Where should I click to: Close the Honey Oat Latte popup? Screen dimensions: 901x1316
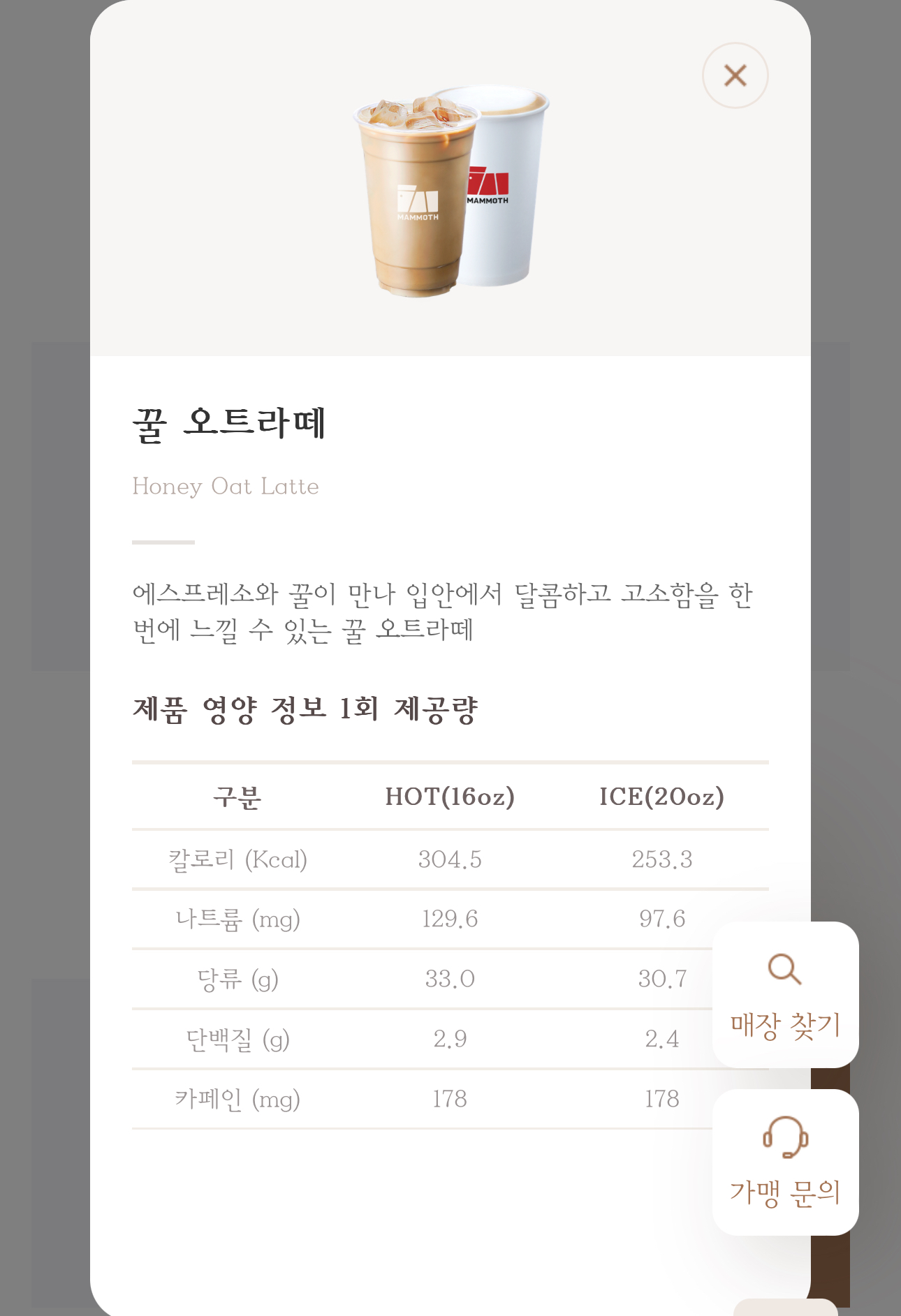(x=736, y=75)
